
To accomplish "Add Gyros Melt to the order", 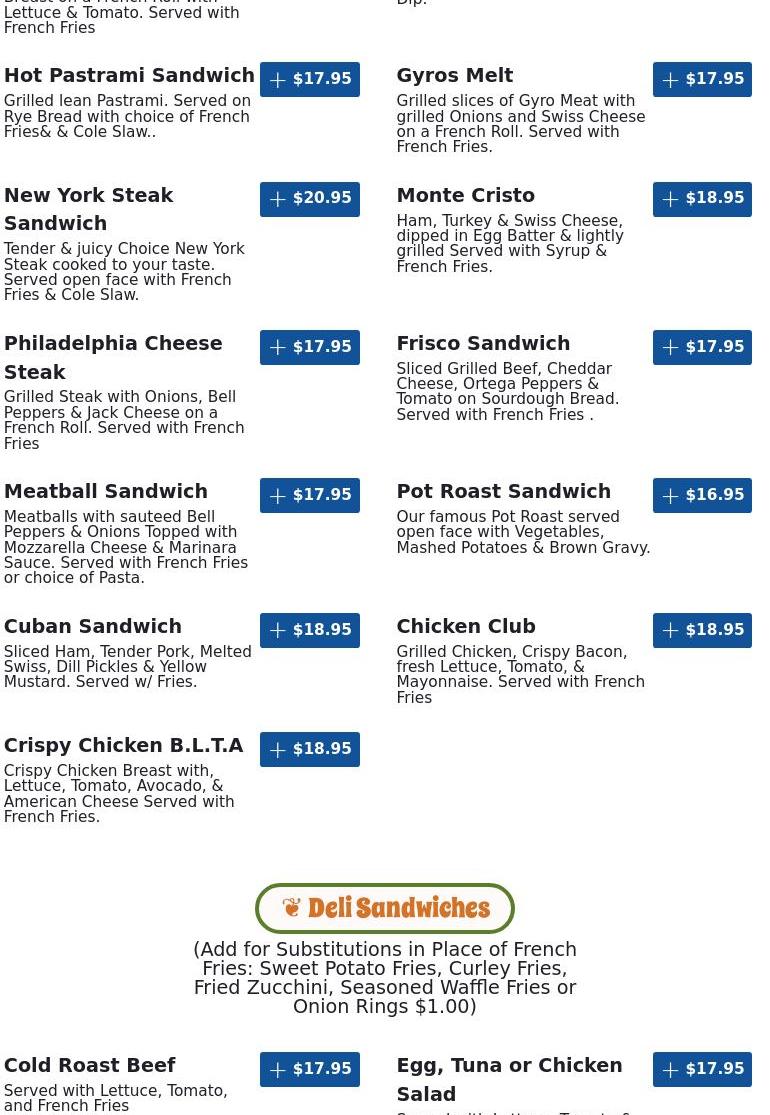I will pyautogui.click(x=702, y=79).
